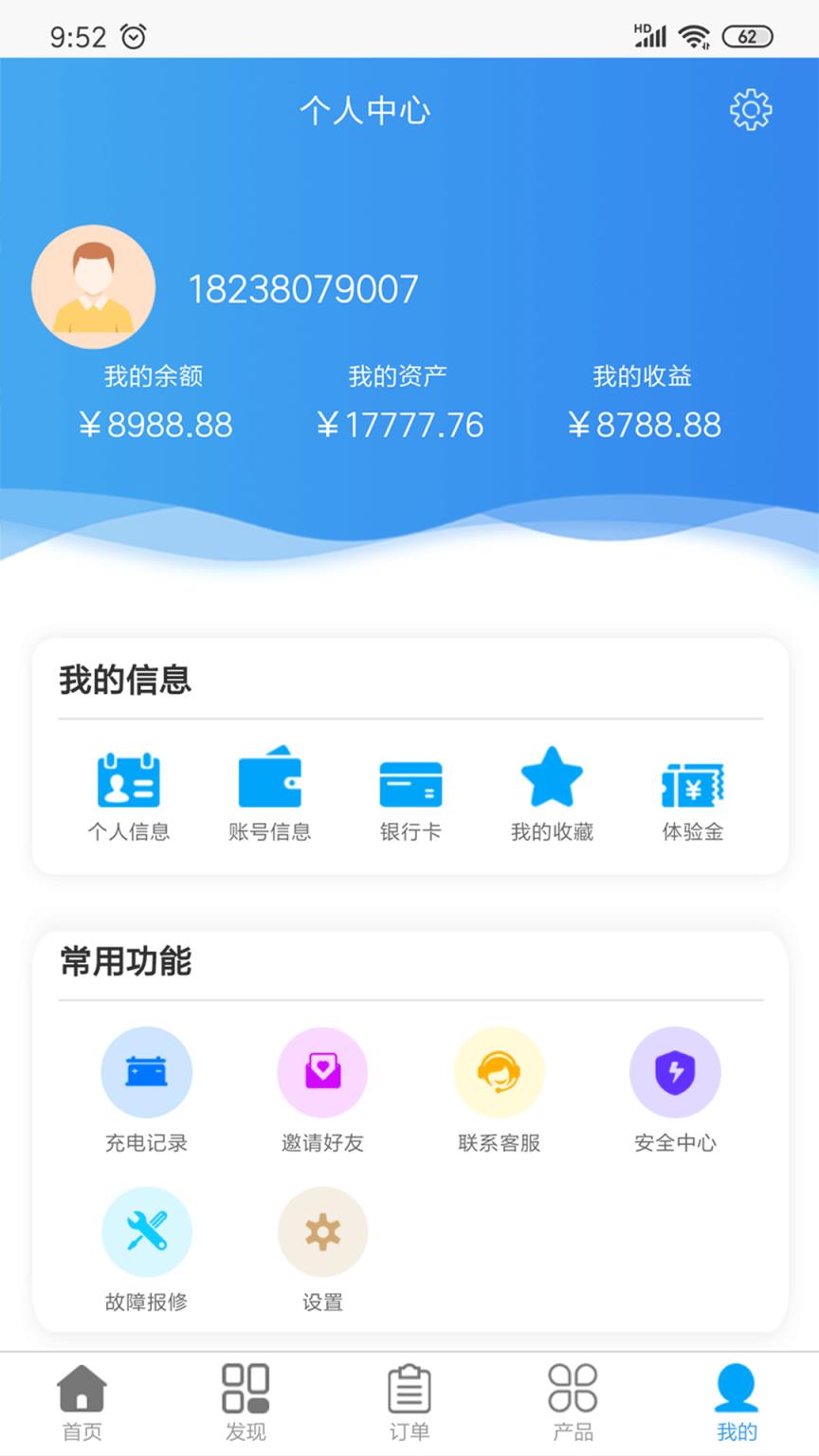Open 安全中心 security center icon

pyautogui.click(x=675, y=1071)
